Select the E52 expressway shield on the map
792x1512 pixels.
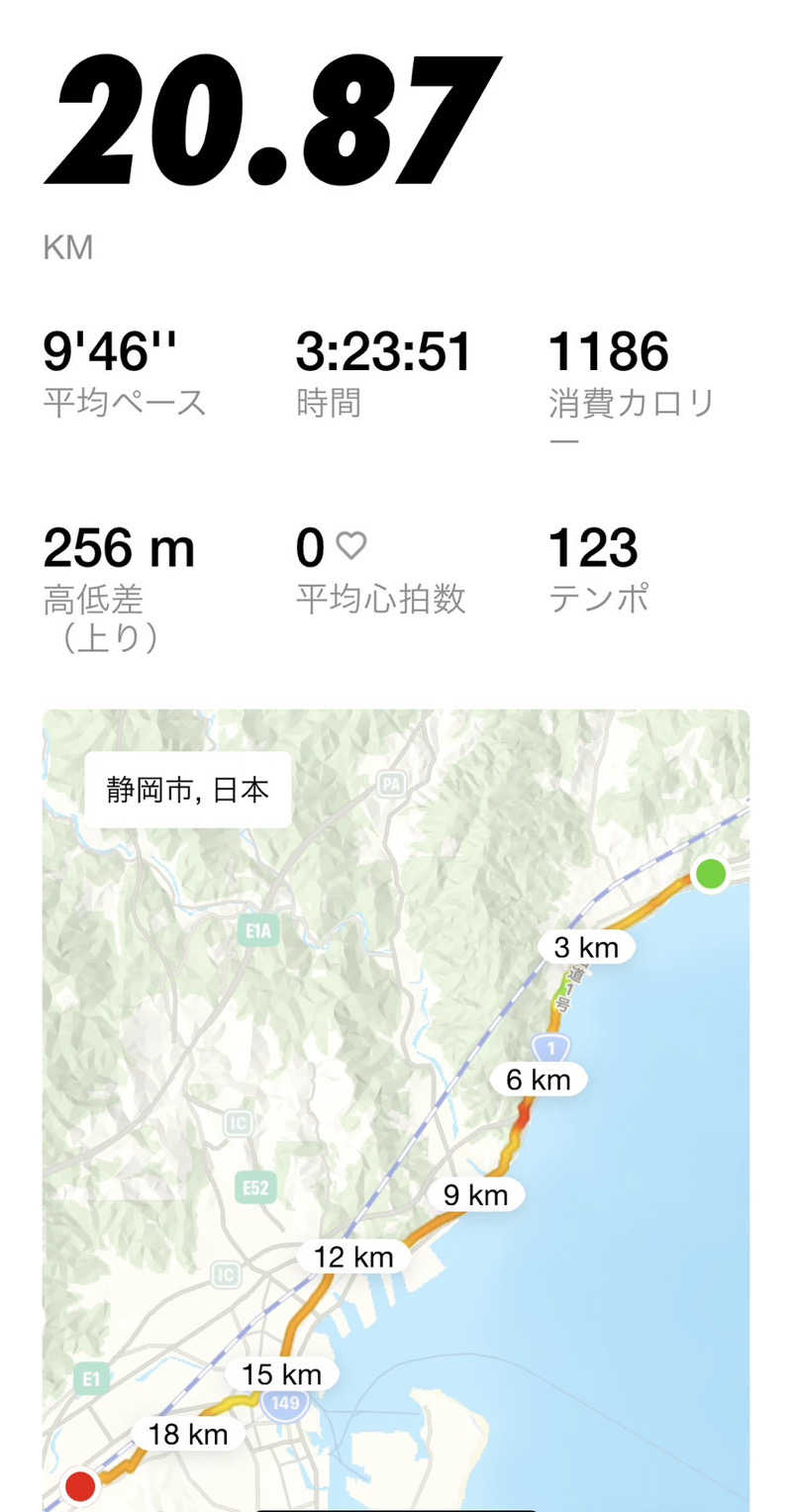coord(254,1189)
